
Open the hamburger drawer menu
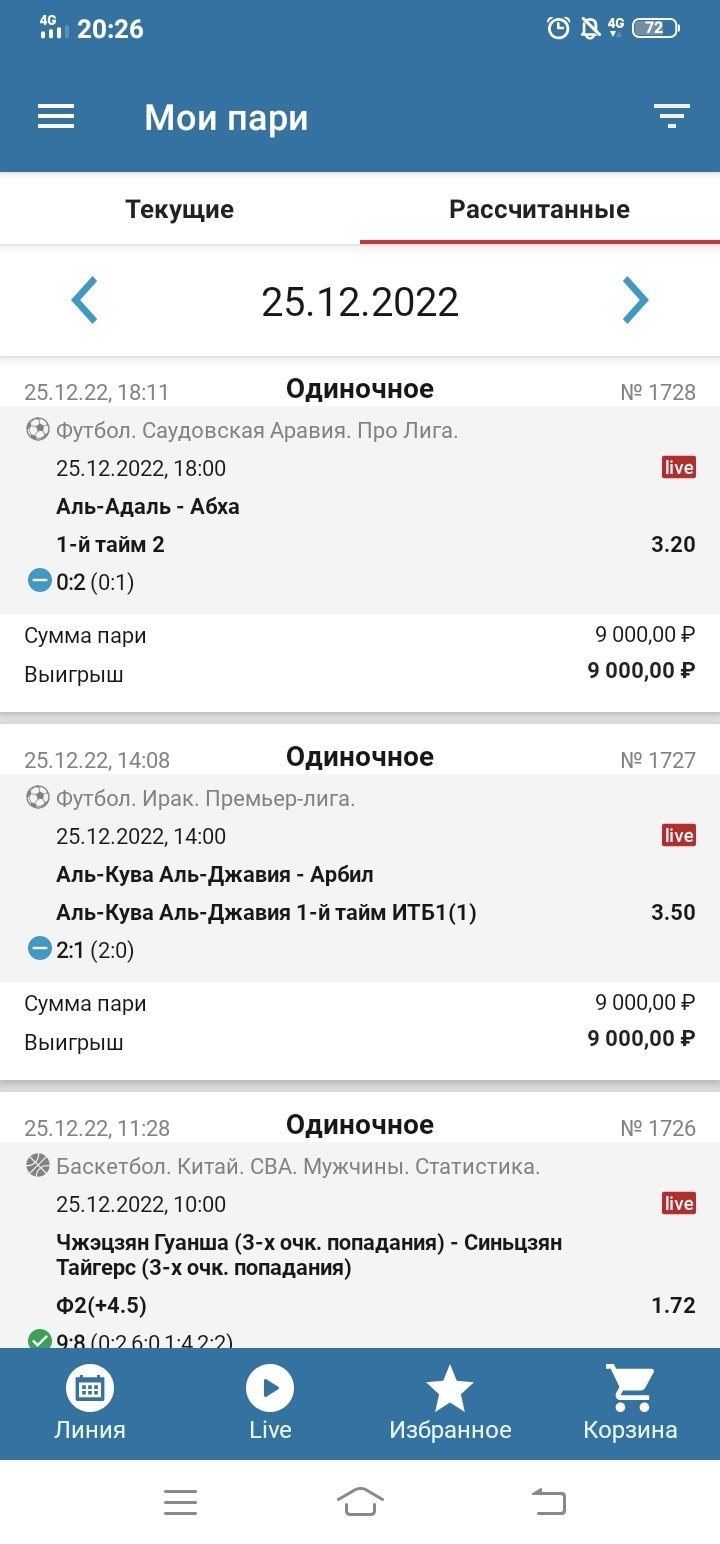(x=56, y=117)
